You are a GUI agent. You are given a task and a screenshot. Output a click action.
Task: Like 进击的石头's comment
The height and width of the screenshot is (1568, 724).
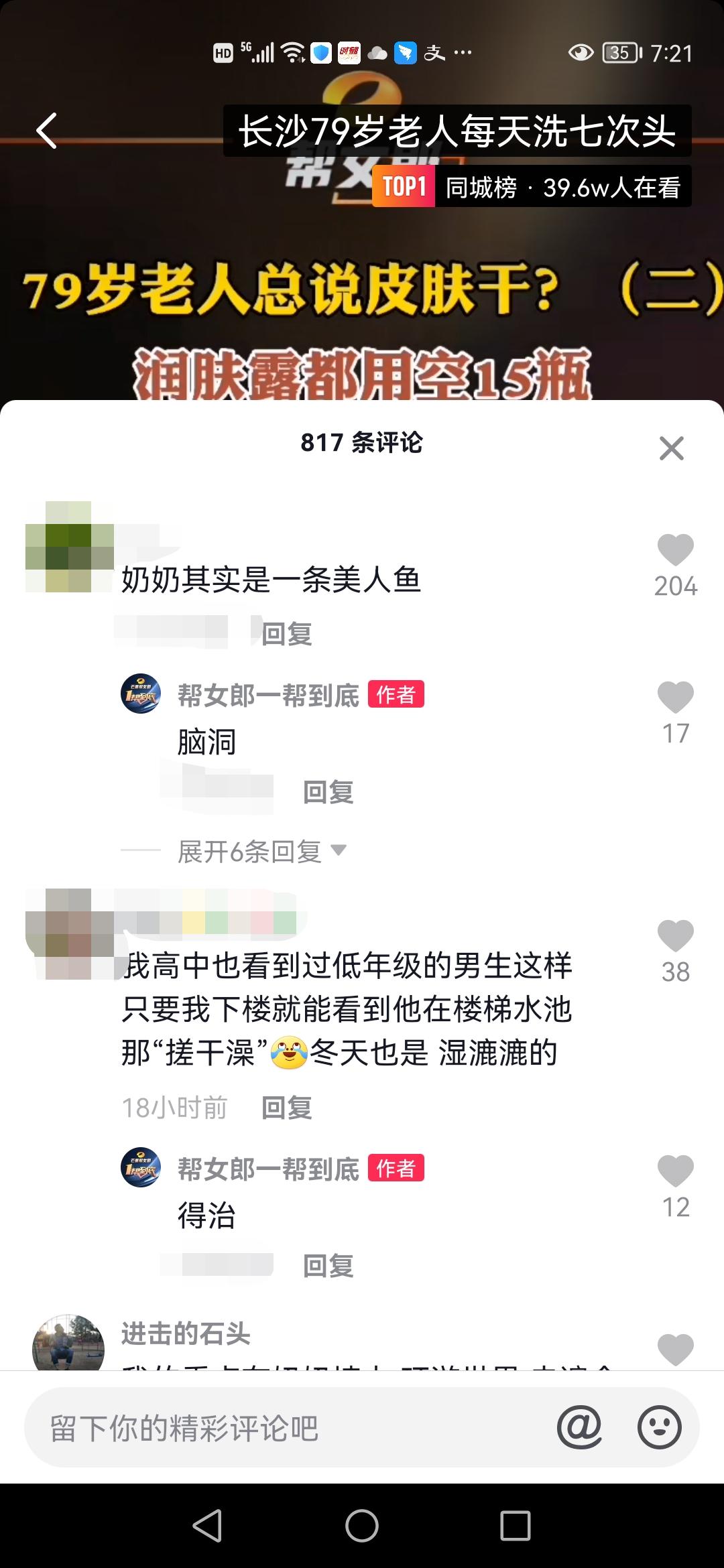pos(675,1348)
